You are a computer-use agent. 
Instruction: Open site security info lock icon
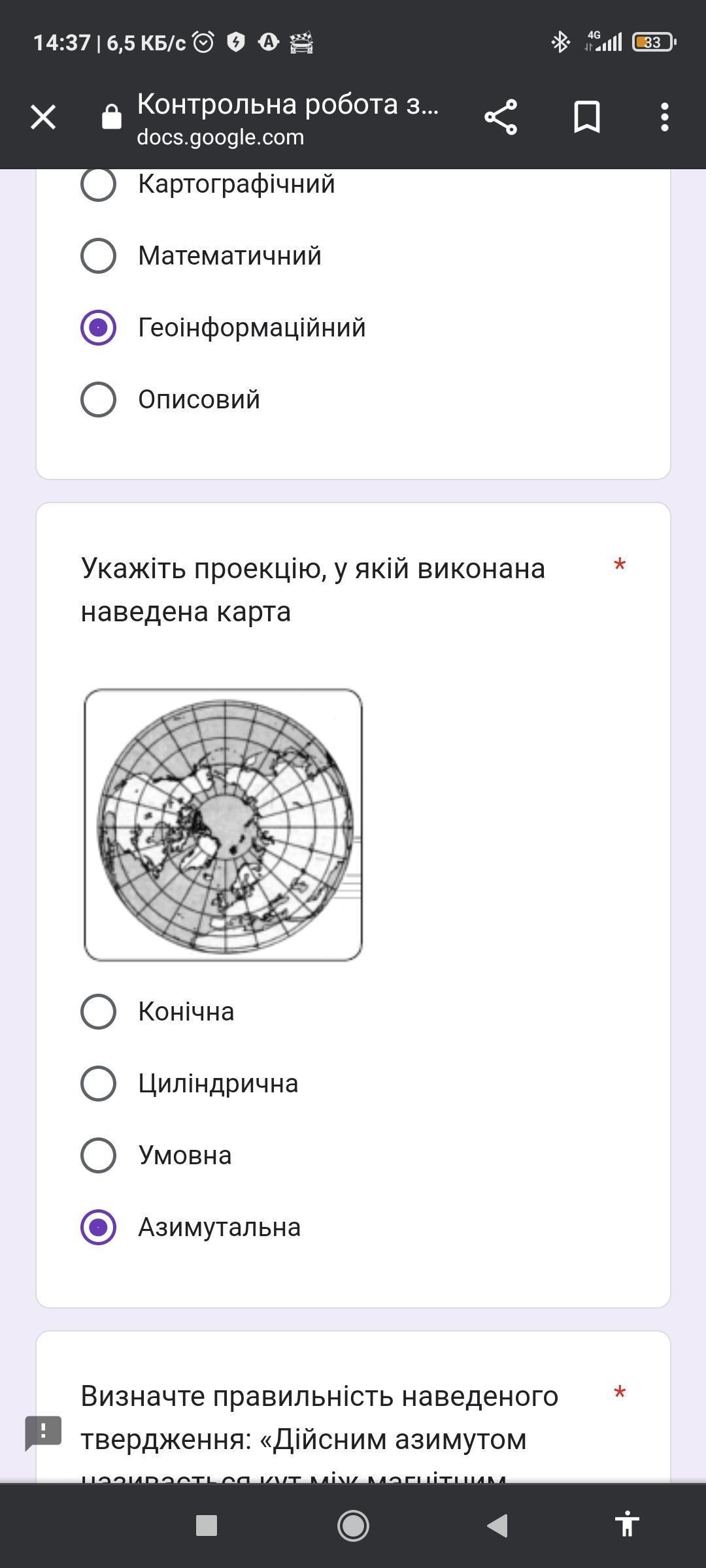point(112,118)
